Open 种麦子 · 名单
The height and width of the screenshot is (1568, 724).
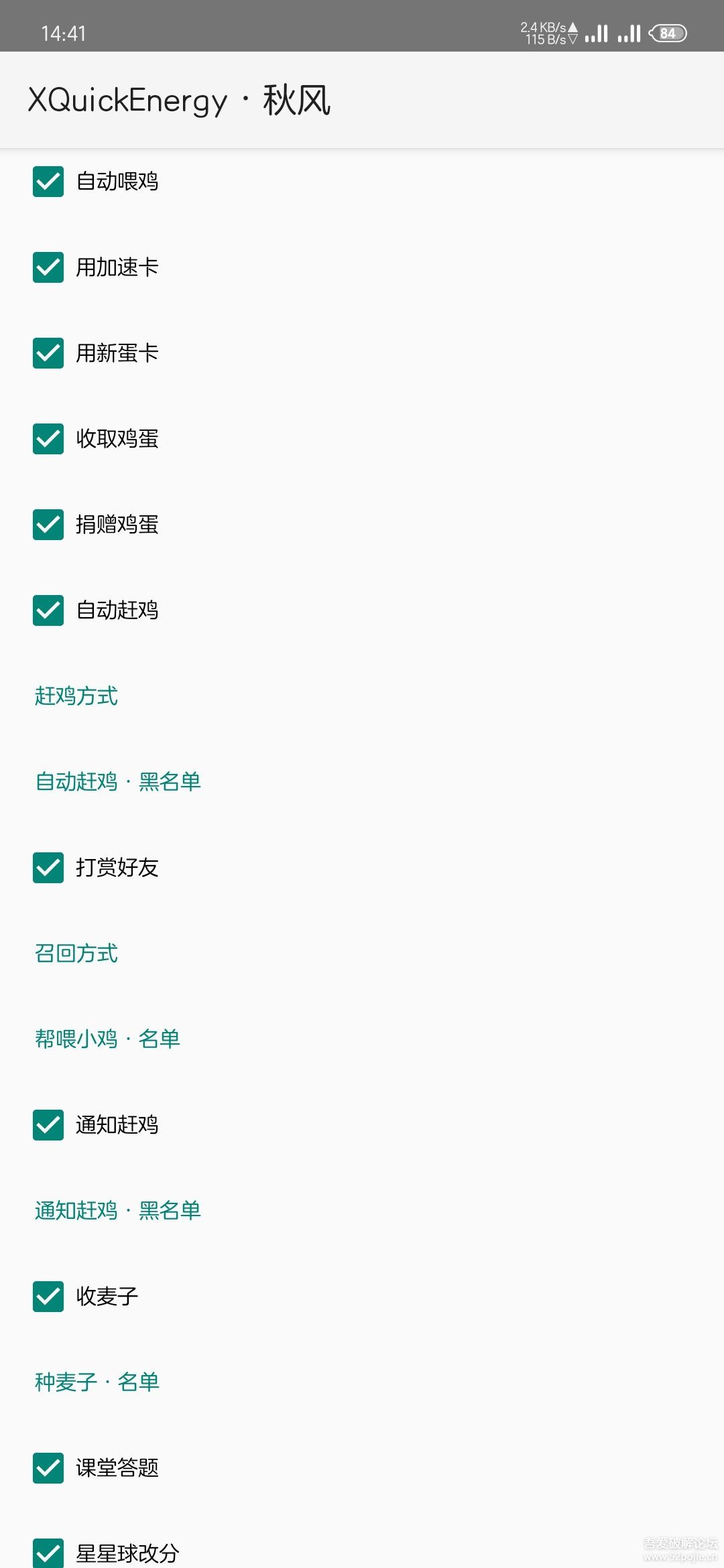point(97,1382)
